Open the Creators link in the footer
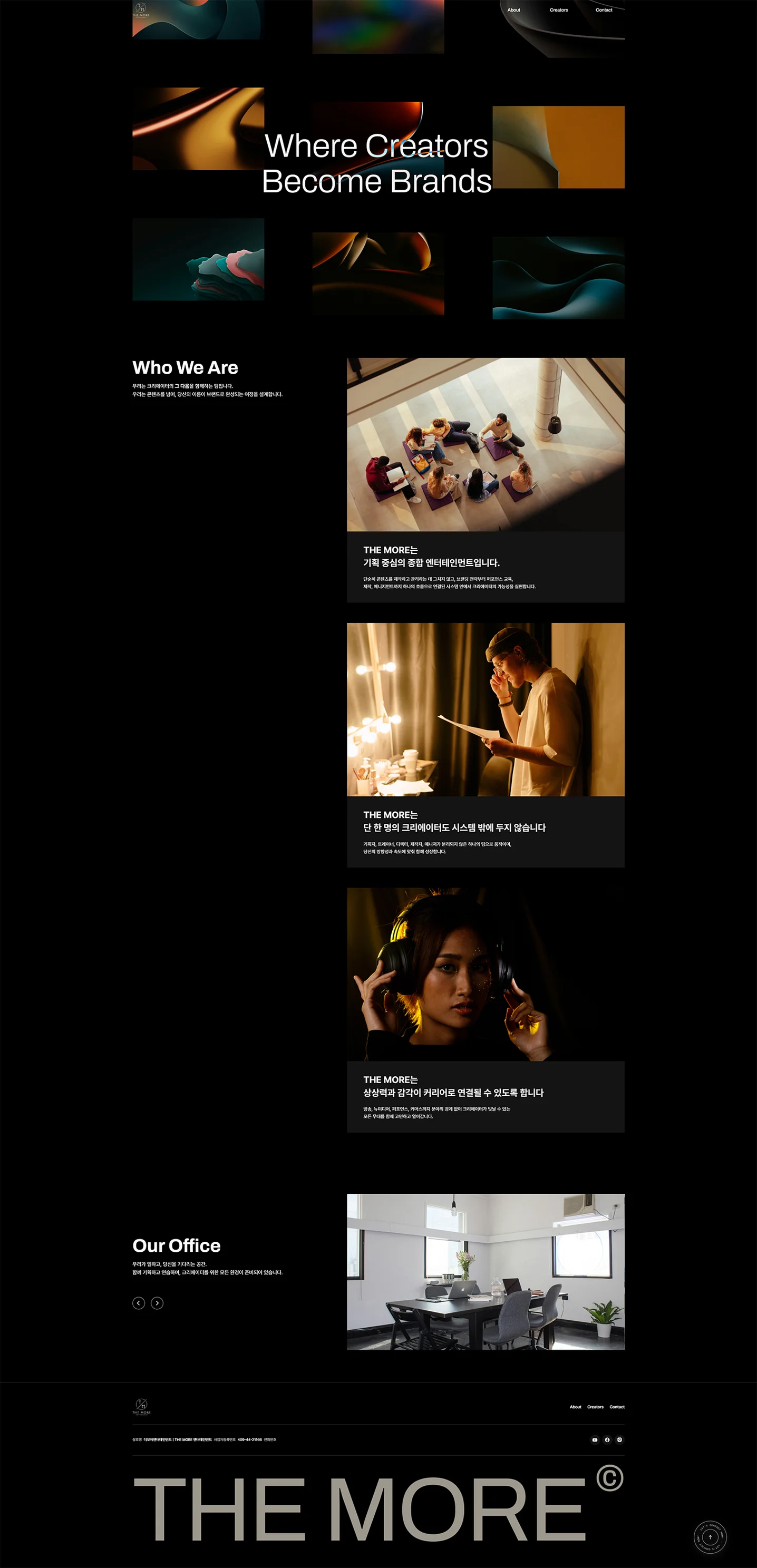The width and height of the screenshot is (757, 1568). pos(595,1407)
